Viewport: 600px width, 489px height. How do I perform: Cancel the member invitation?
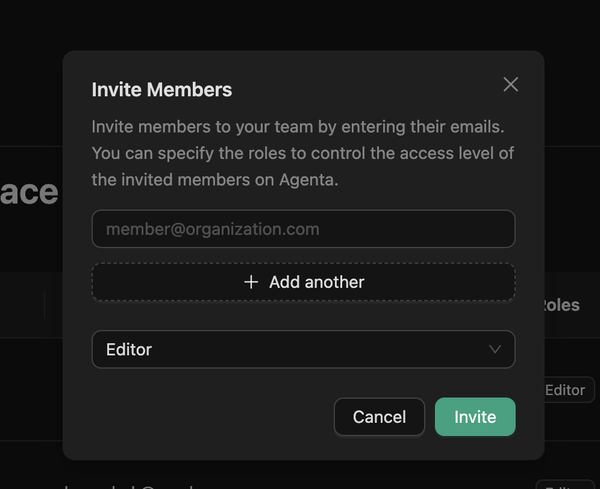(379, 417)
